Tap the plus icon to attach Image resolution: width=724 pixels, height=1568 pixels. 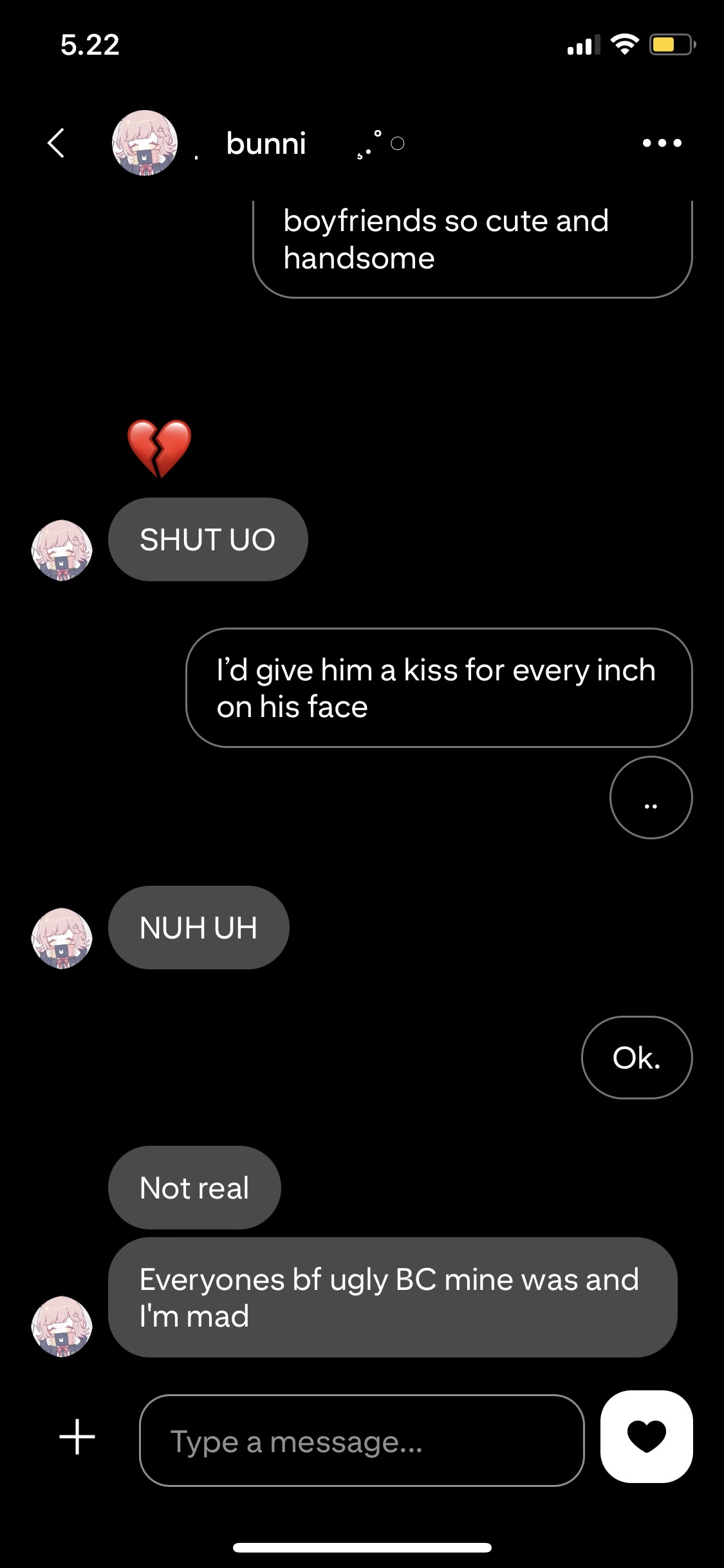pos(77,1437)
